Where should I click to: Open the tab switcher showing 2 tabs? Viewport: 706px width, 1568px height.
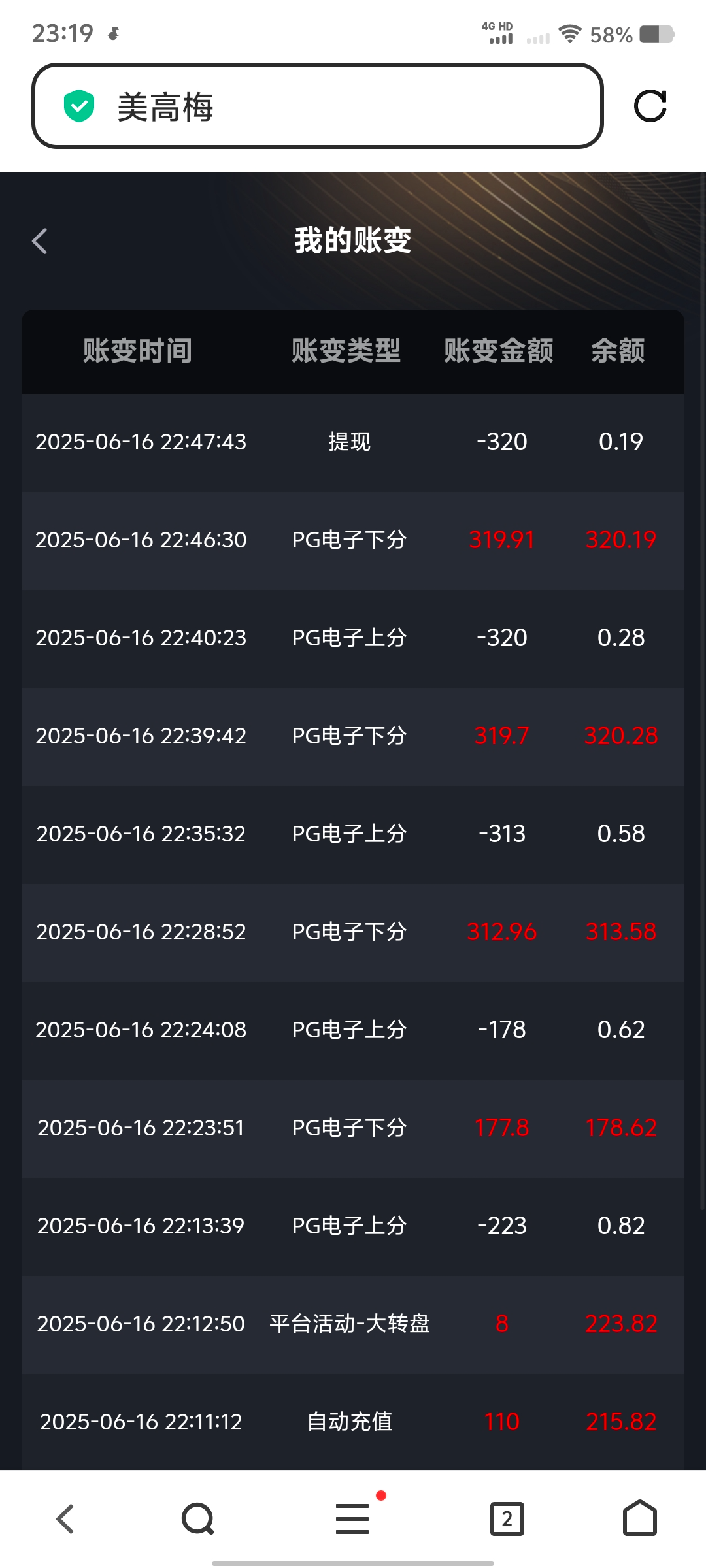[x=507, y=1518]
